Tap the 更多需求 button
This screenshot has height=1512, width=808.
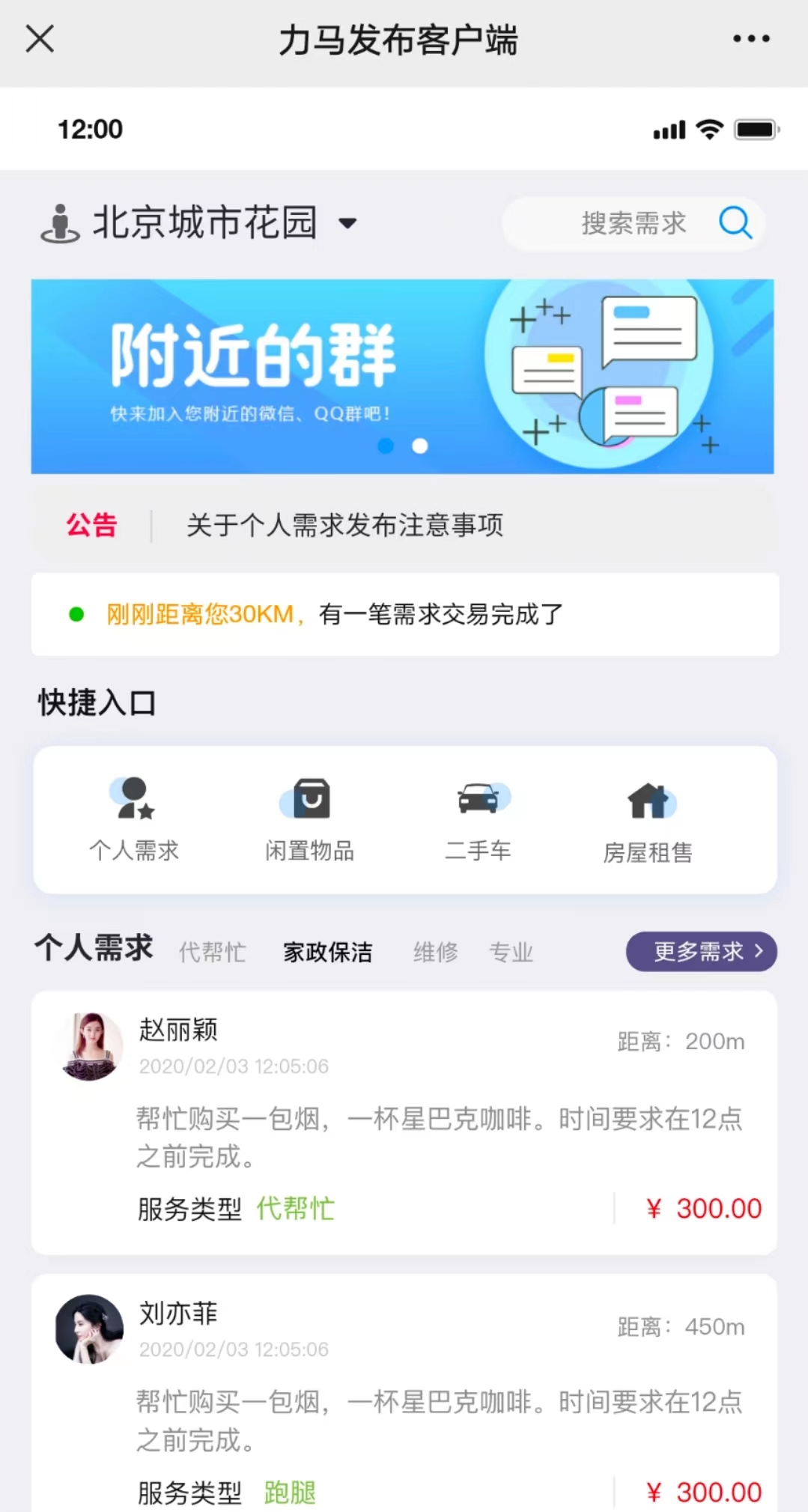[701, 952]
